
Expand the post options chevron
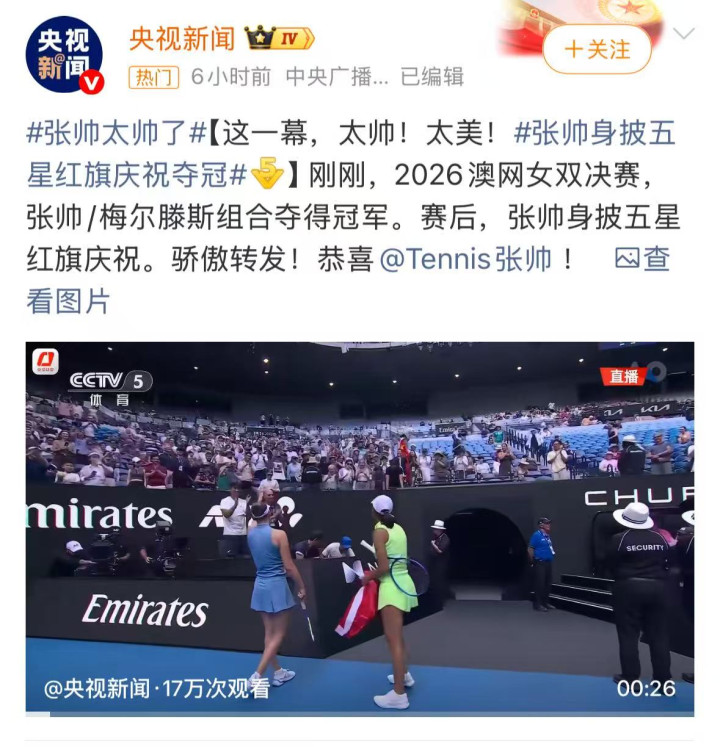(684, 35)
